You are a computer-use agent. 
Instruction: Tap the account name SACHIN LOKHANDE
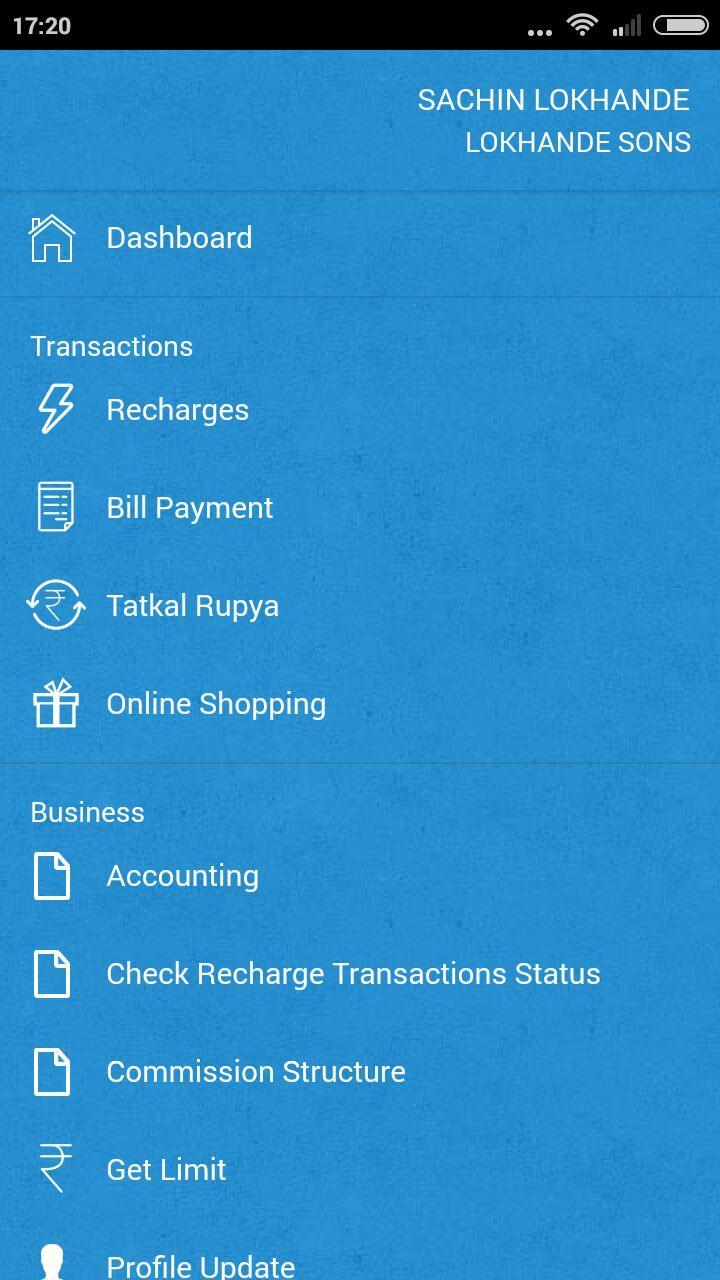(x=554, y=99)
